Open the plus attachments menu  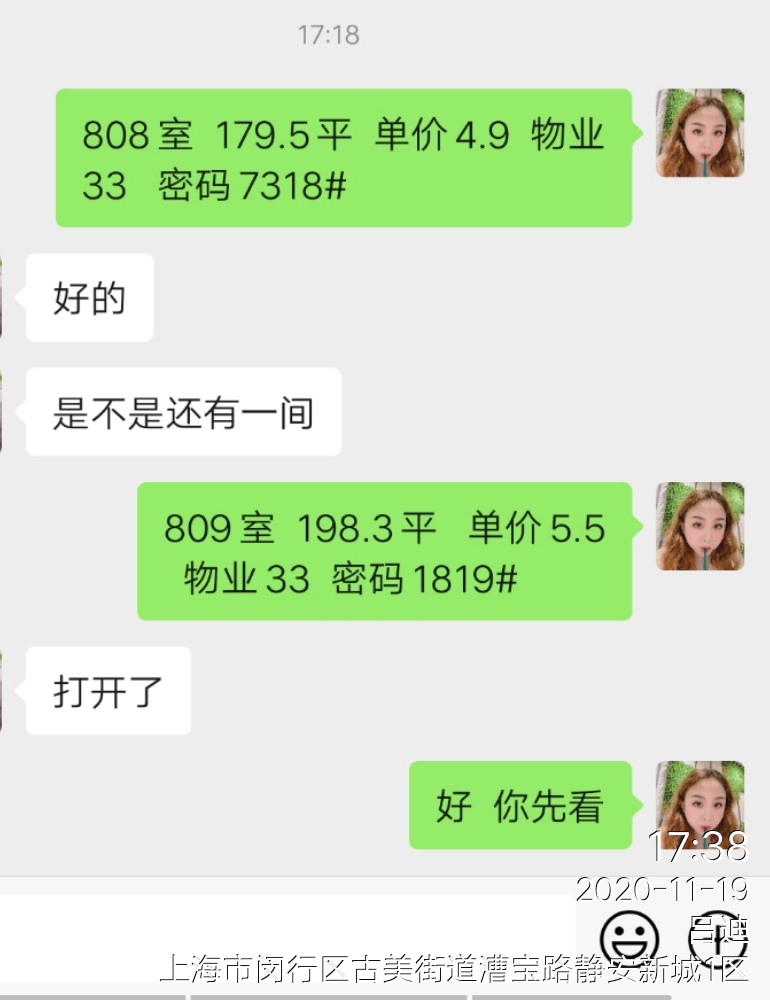tap(718, 937)
